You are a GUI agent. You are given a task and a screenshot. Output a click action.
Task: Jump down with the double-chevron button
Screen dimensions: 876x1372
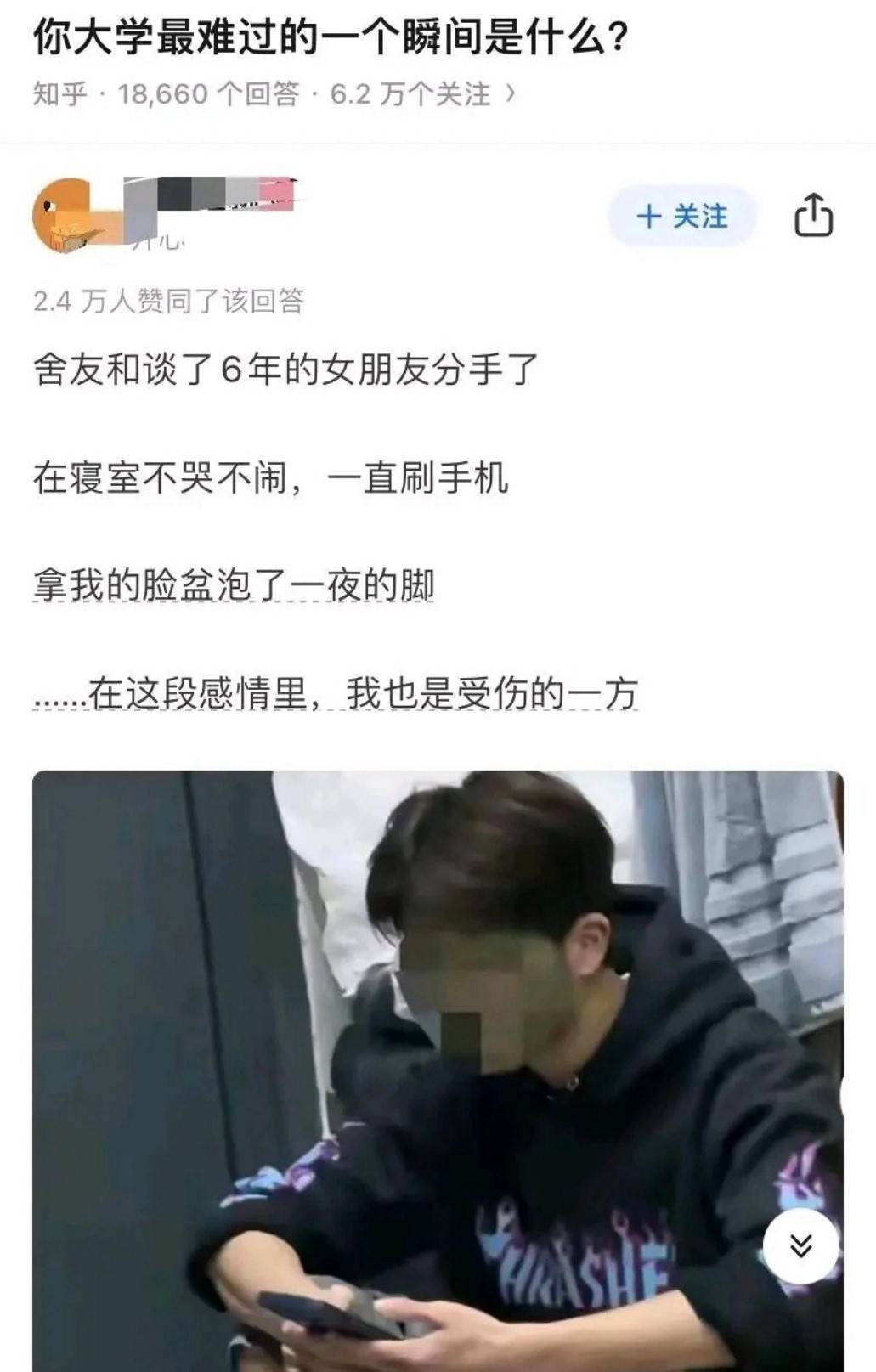[800, 1245]
